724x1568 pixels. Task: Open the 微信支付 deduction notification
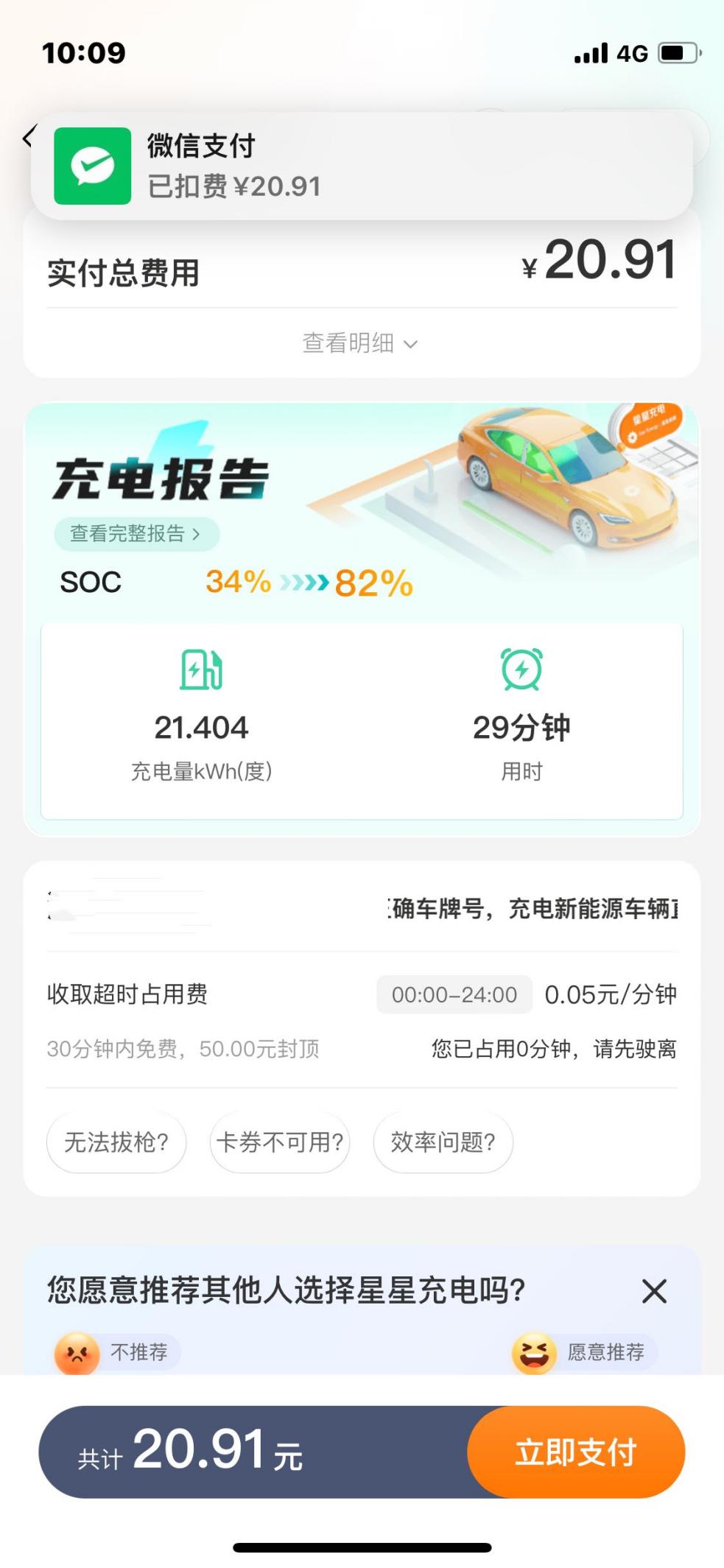361,166
